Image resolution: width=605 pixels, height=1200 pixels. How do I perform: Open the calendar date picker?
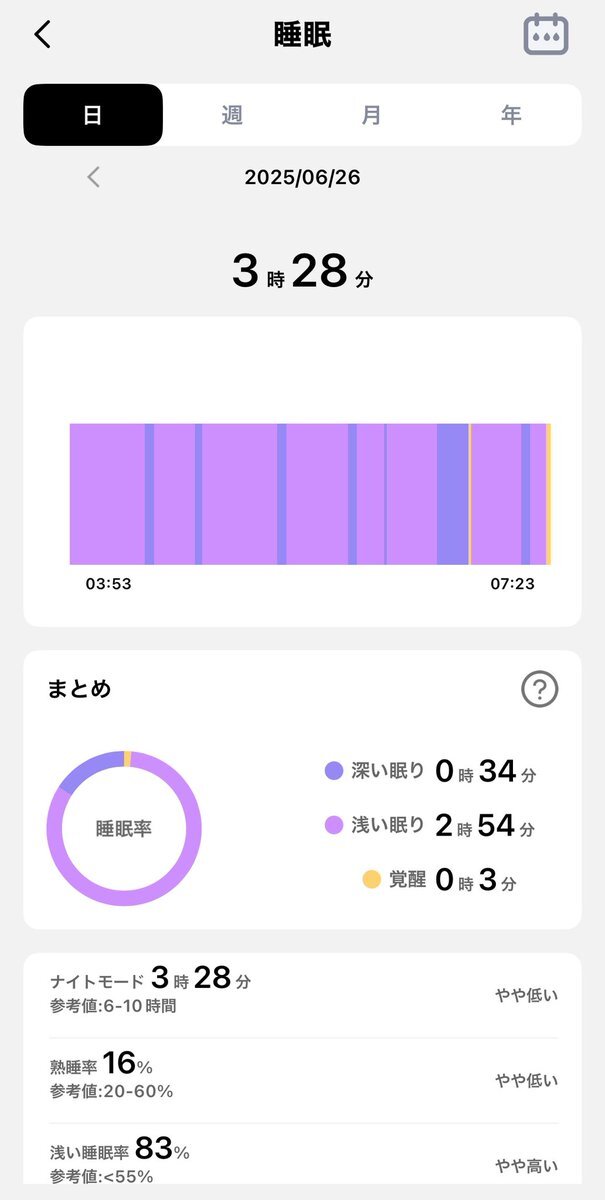coord(546,34)
